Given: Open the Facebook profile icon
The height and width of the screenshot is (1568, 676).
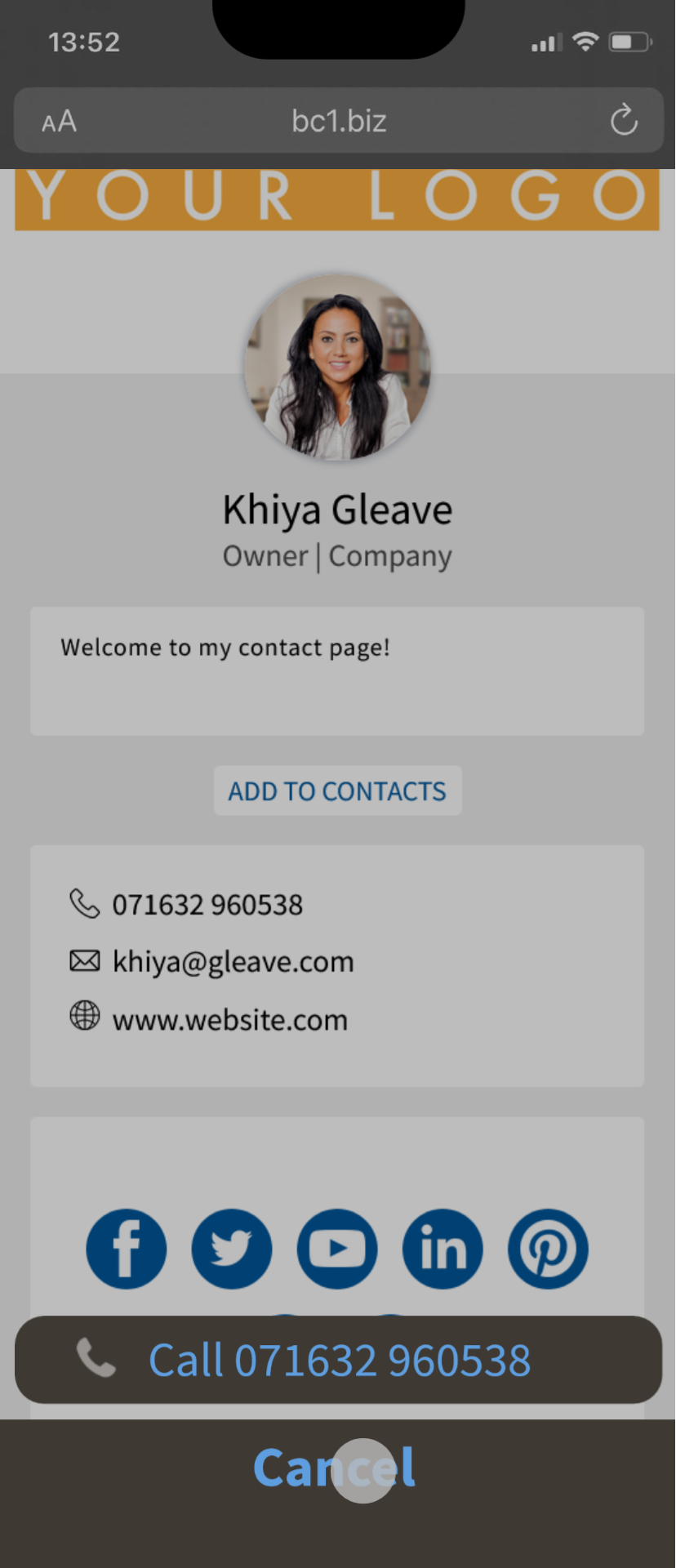Looking at the screenshot, I should [x=127, y=1249].
